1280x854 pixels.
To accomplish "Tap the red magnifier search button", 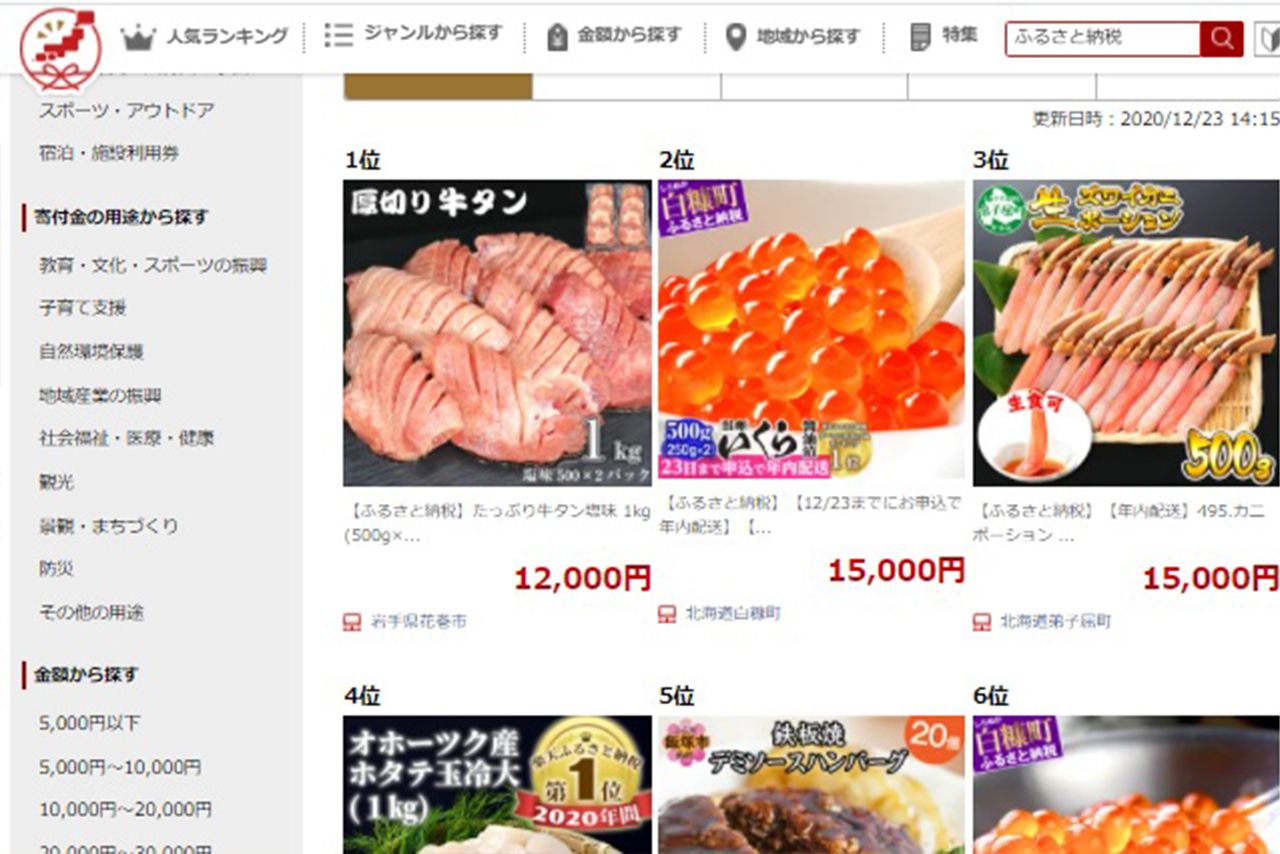I will point(1221,38).
